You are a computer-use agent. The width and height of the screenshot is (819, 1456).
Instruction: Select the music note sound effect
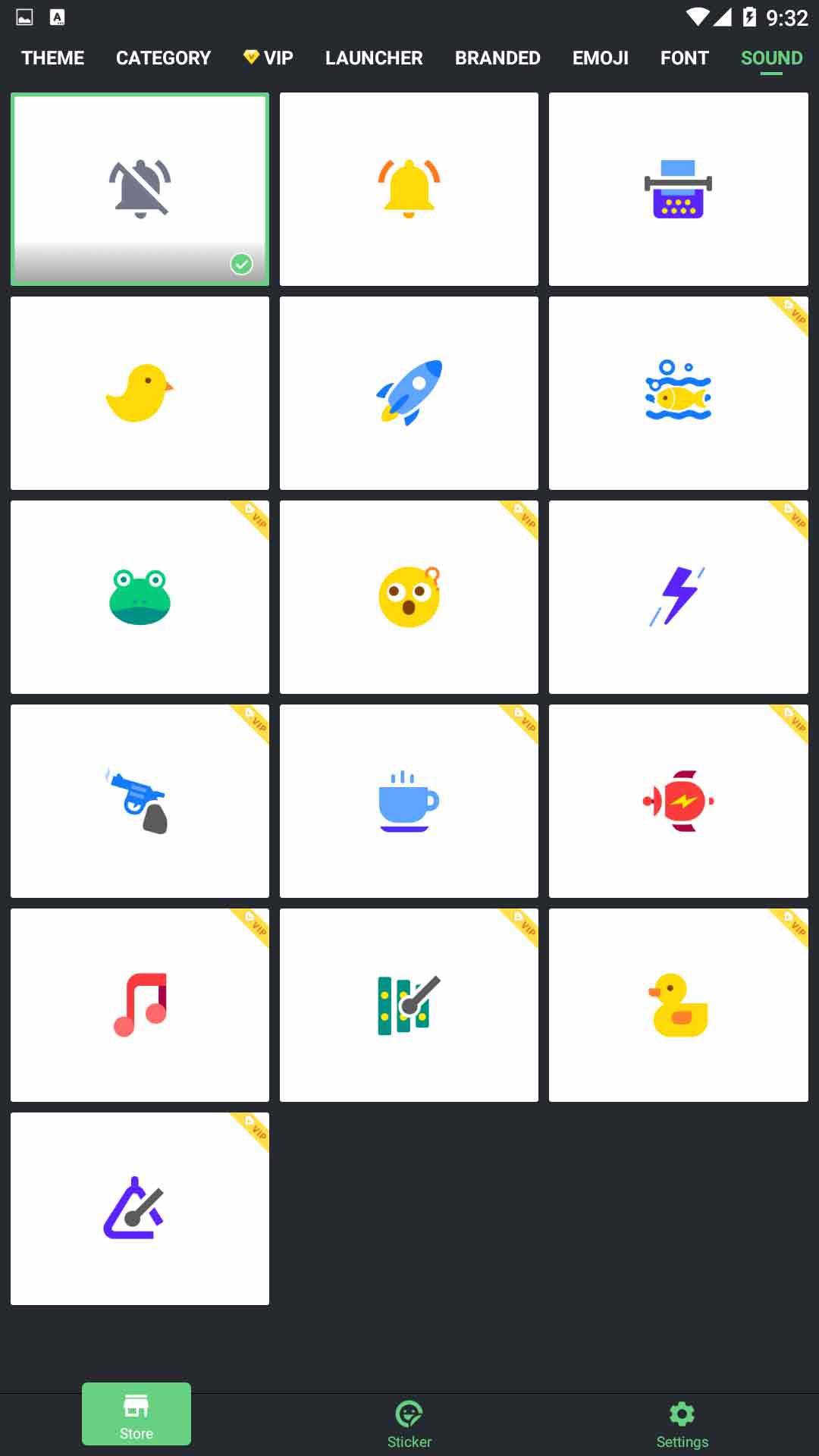(140, 1005)
